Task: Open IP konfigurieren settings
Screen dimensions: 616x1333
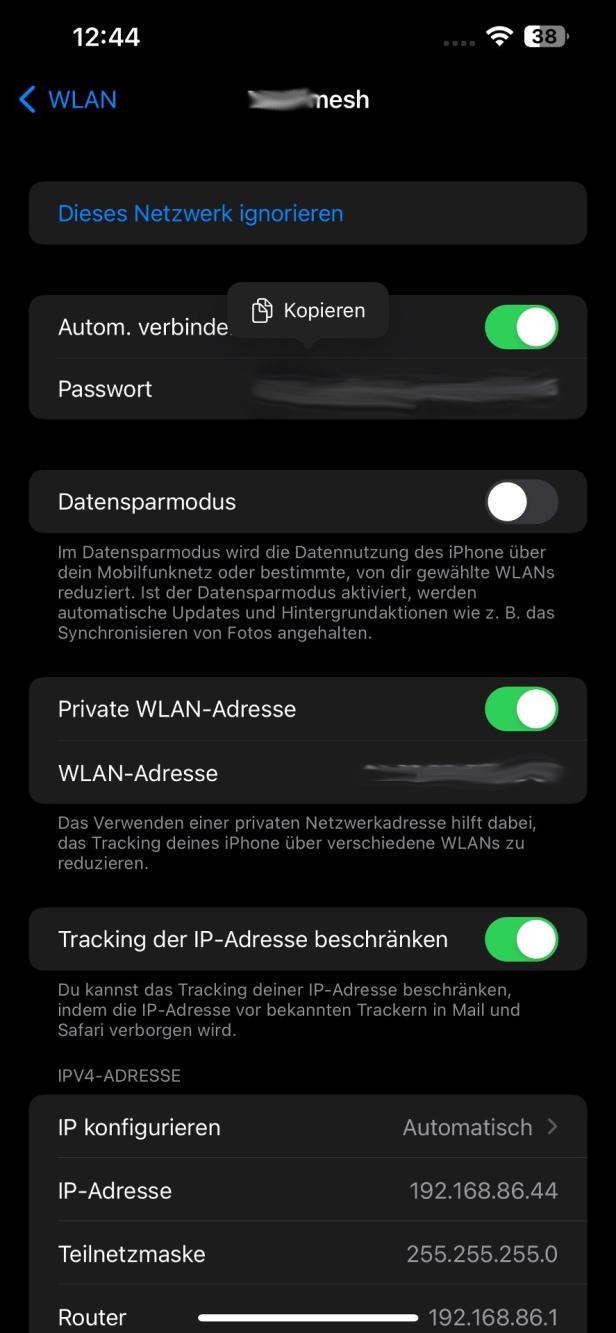Action: (308, 1127)
